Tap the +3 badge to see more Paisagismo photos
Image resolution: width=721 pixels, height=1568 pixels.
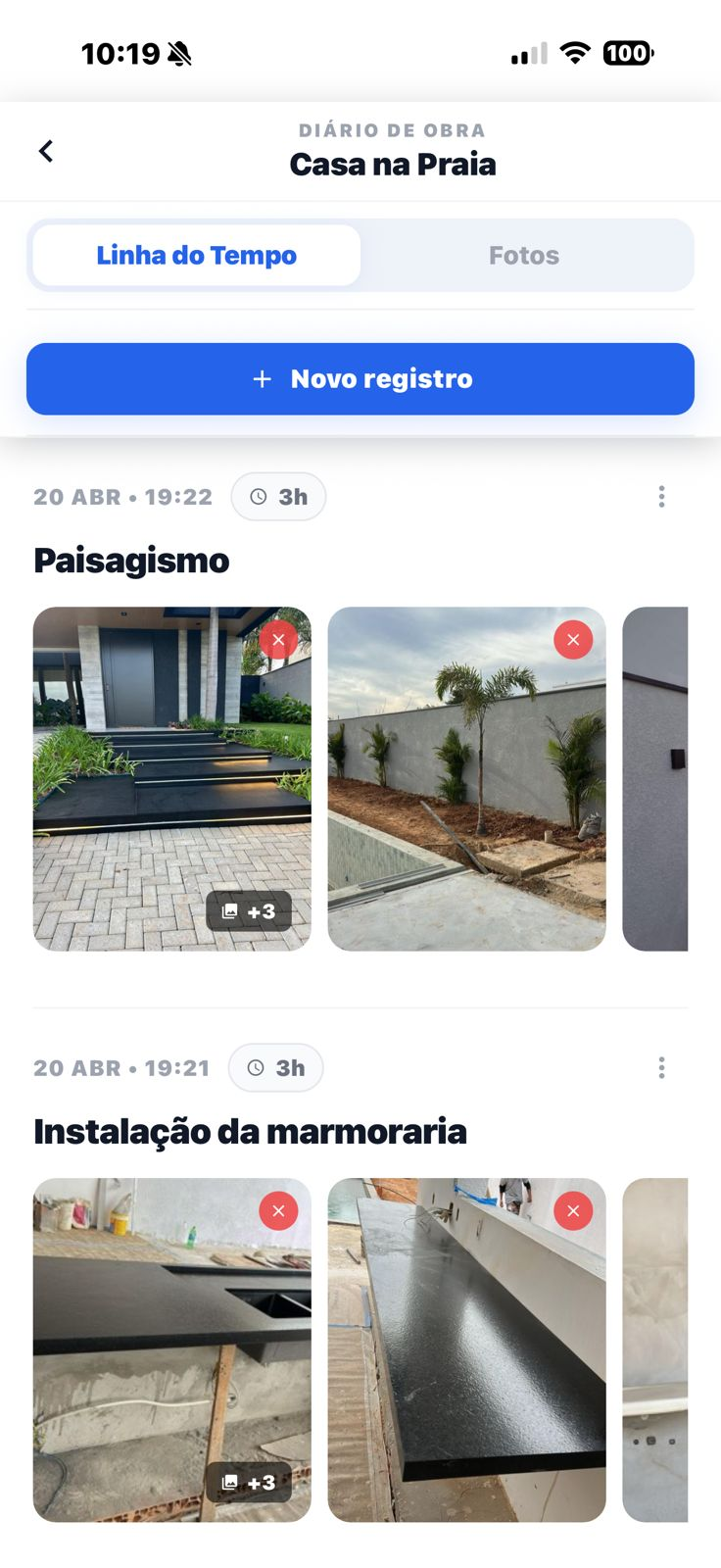pos(250,910)
